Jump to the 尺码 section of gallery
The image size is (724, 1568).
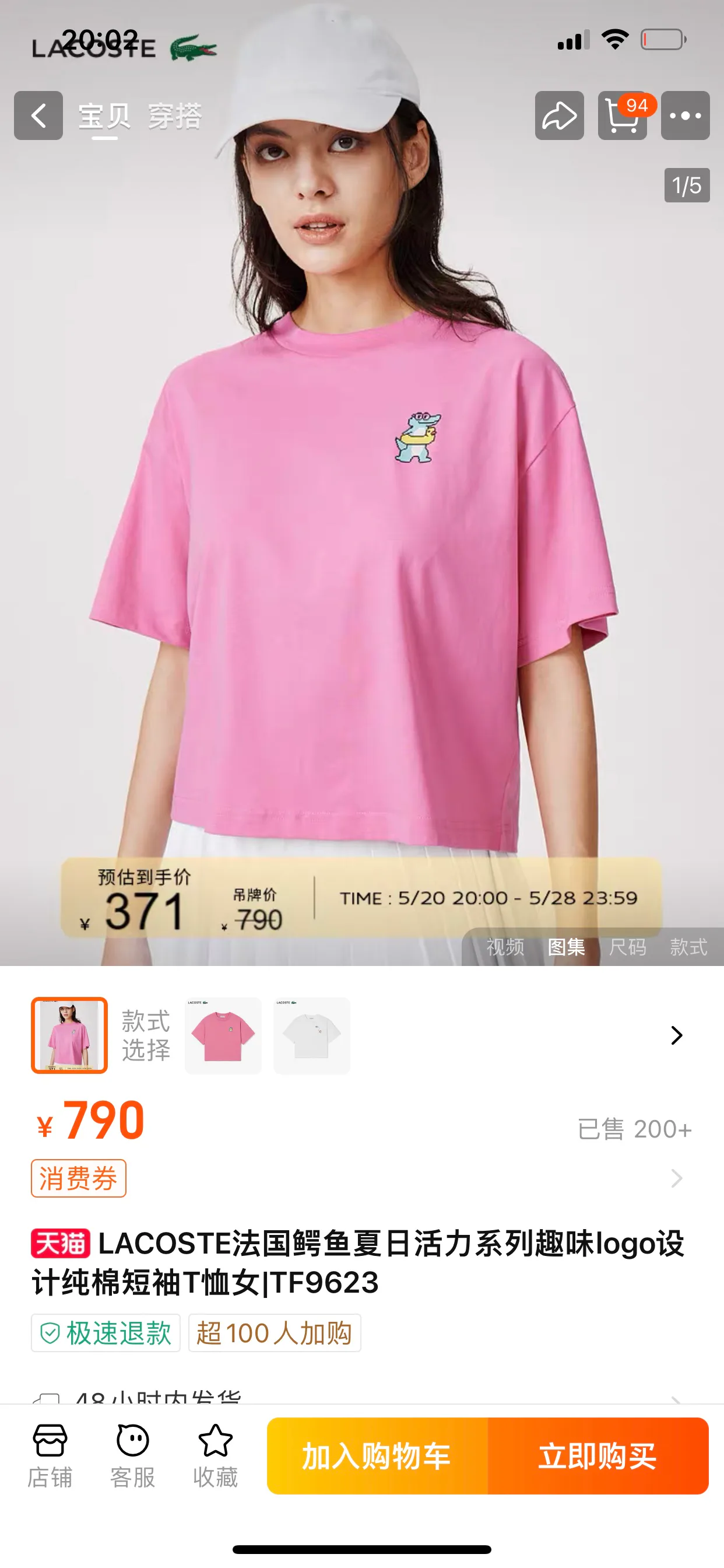[x=627, y=947]
